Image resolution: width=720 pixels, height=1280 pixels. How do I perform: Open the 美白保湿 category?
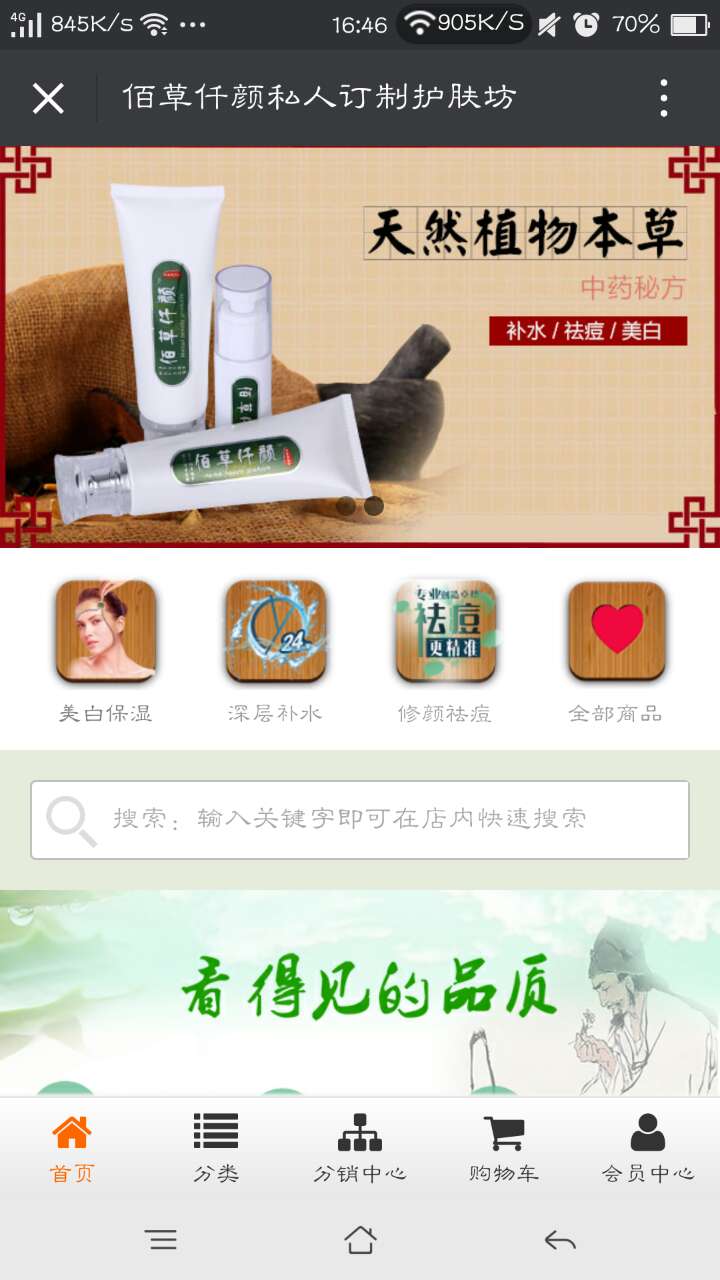[x=106, y=650]
